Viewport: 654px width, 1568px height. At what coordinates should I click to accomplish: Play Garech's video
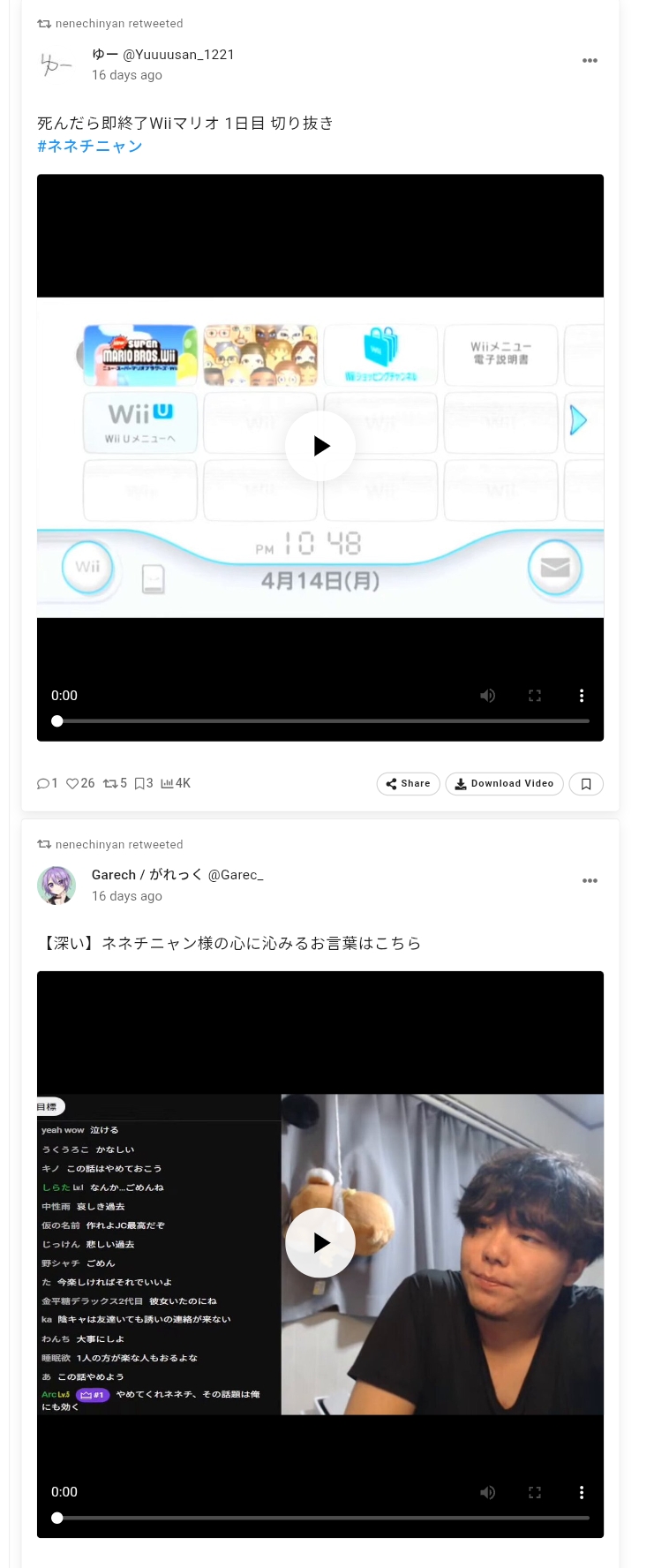click(x=320, y=1242)
